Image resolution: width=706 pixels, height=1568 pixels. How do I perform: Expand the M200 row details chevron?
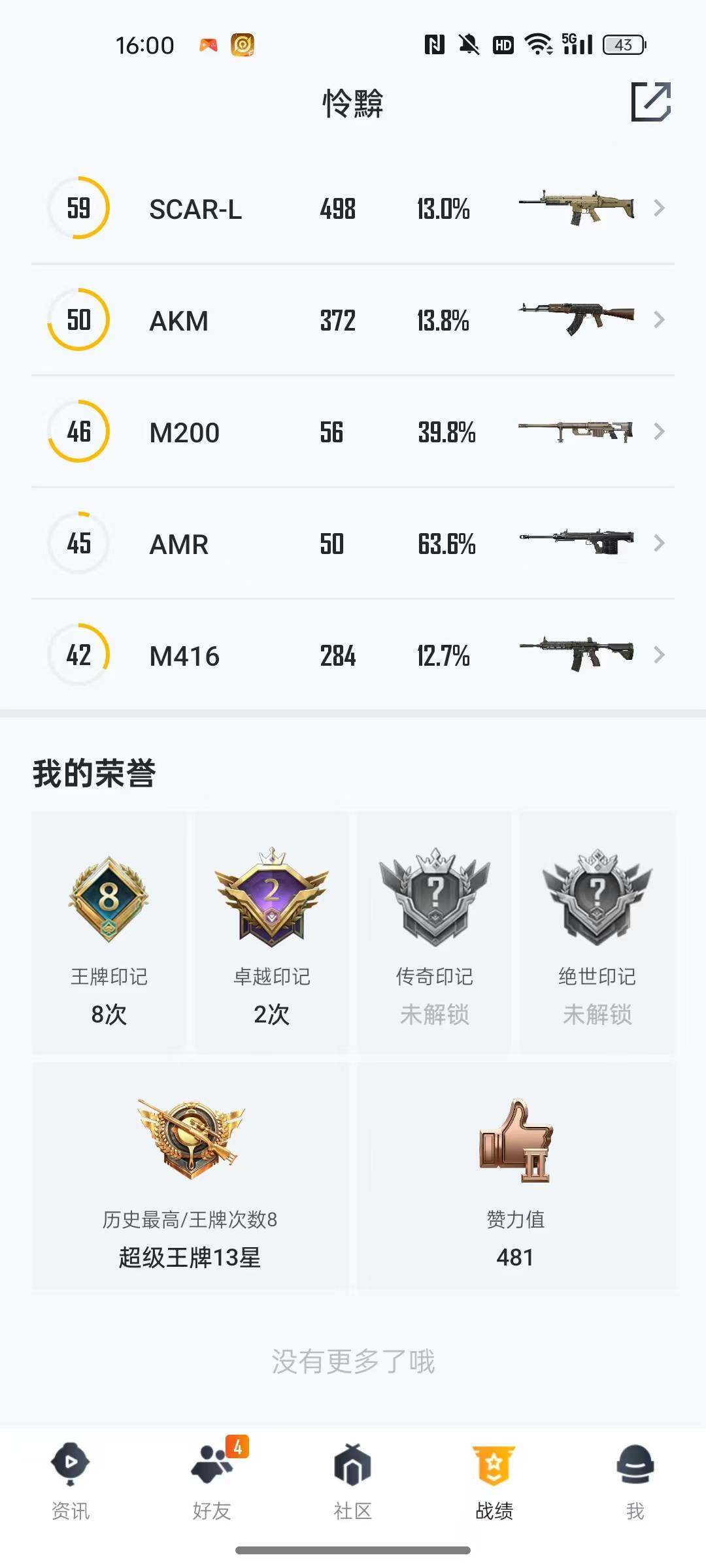click(660, 431)
